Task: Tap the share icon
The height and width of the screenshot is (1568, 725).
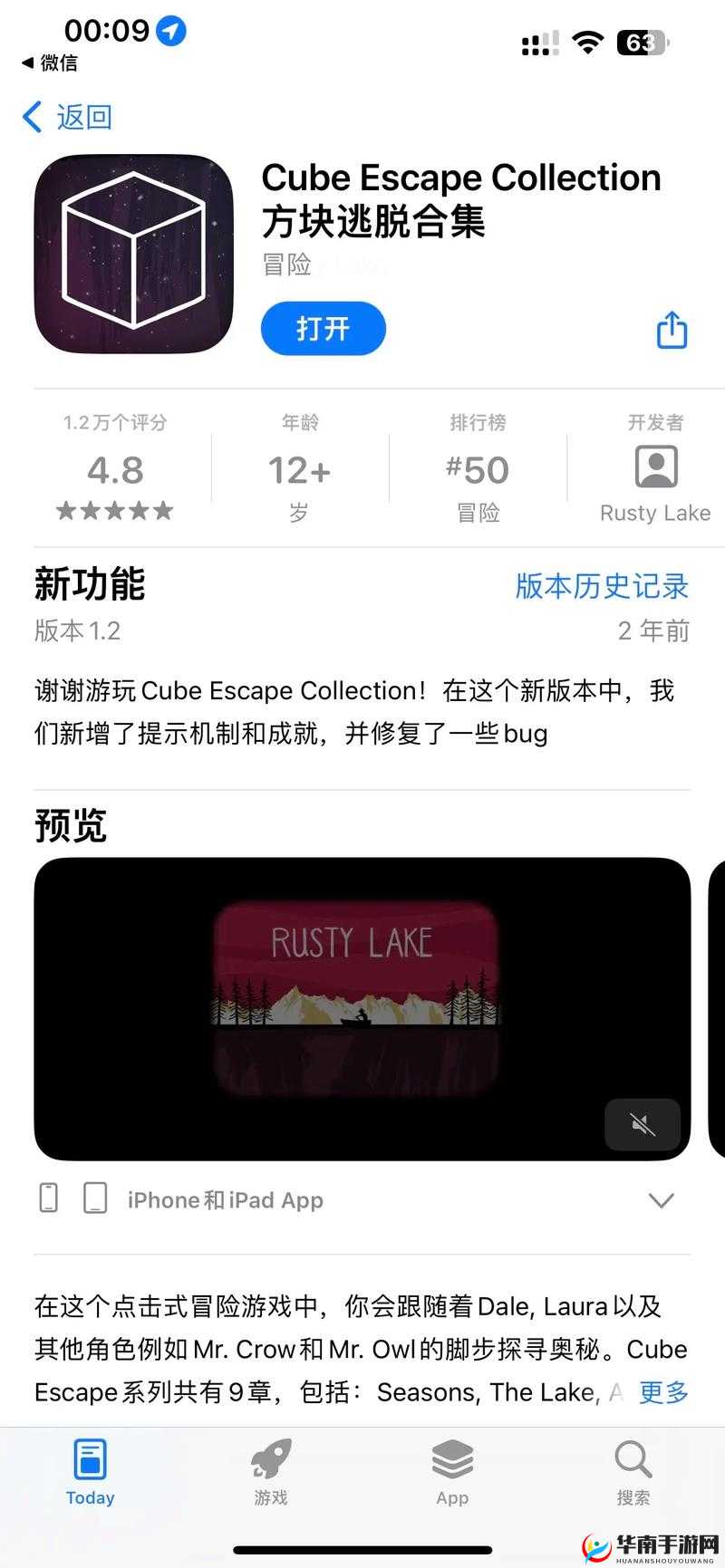Action: pos(671,331)
